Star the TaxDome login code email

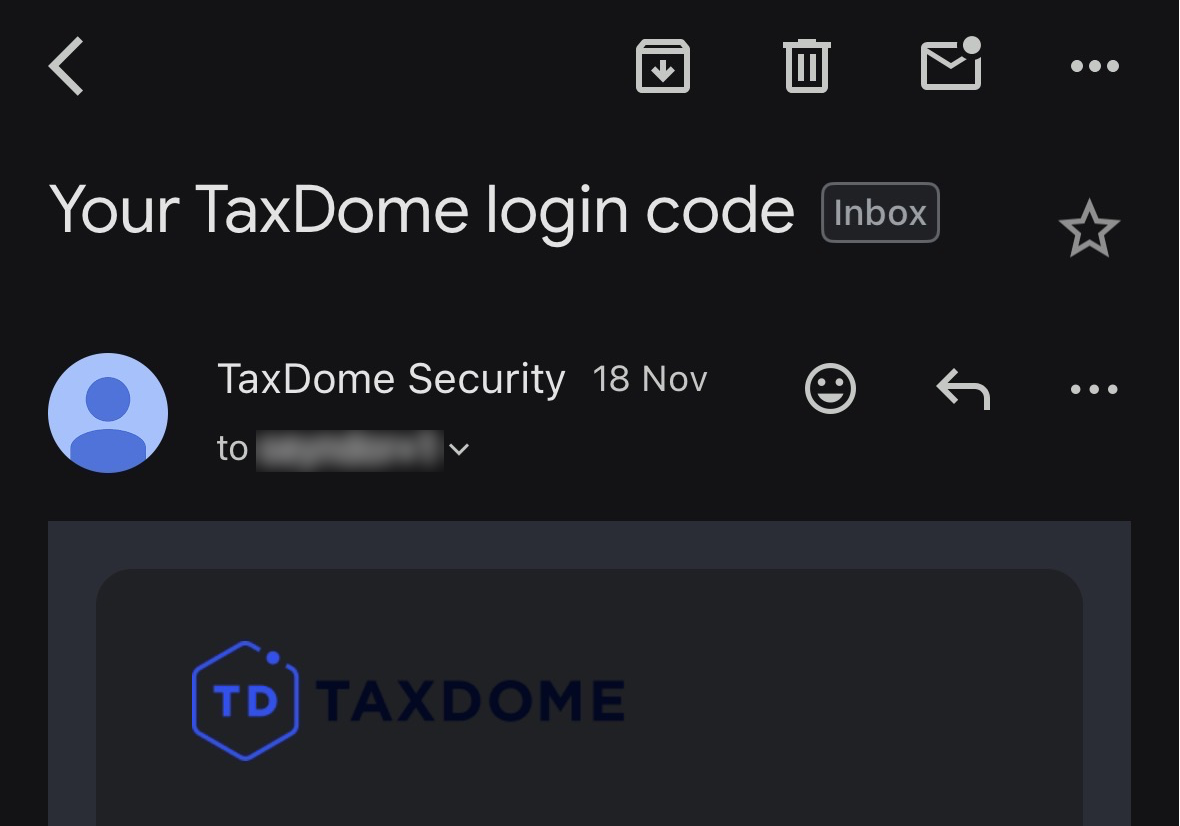(1088, 230)
